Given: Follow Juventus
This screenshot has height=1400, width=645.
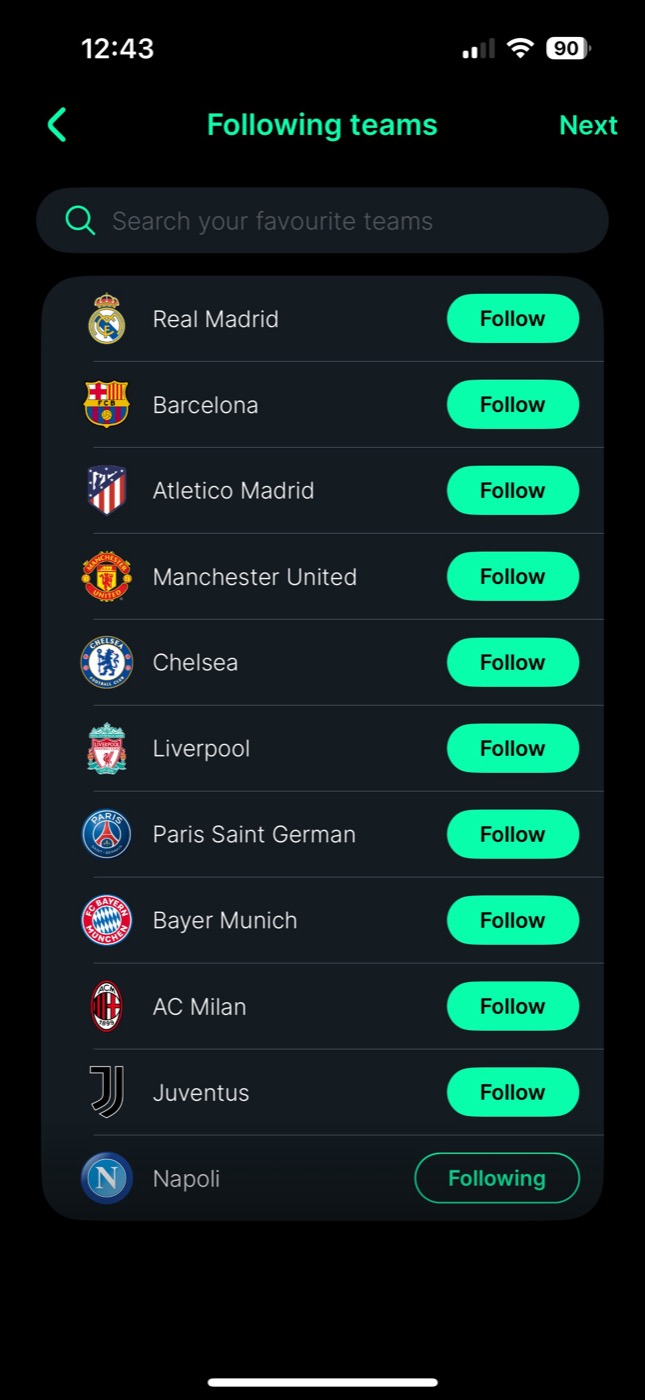Looking at the screenshot, I should (x=513, y=1093).
